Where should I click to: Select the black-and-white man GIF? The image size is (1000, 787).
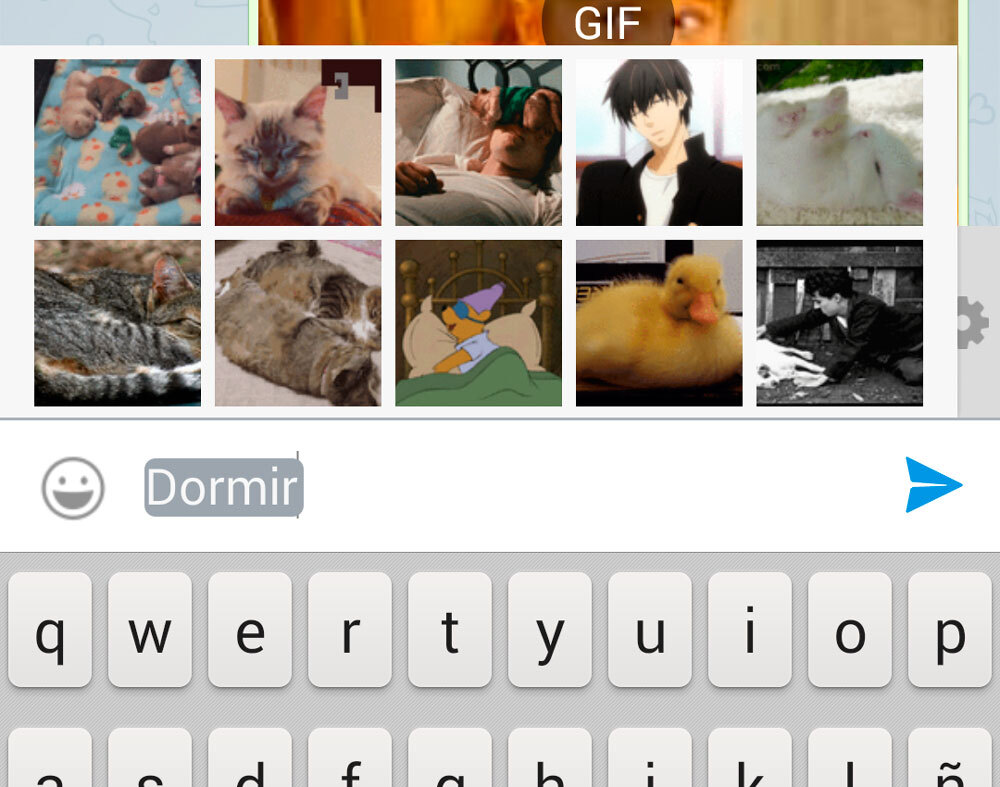[x=839, y=323]
